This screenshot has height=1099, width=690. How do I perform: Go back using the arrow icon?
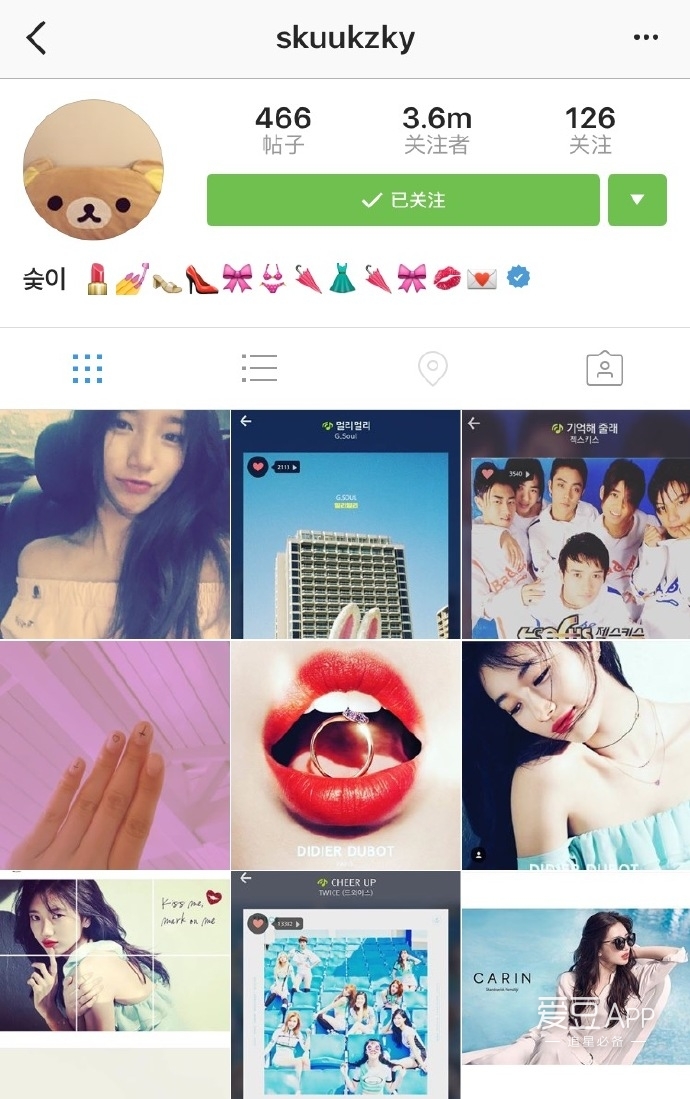tap(37, 38)
